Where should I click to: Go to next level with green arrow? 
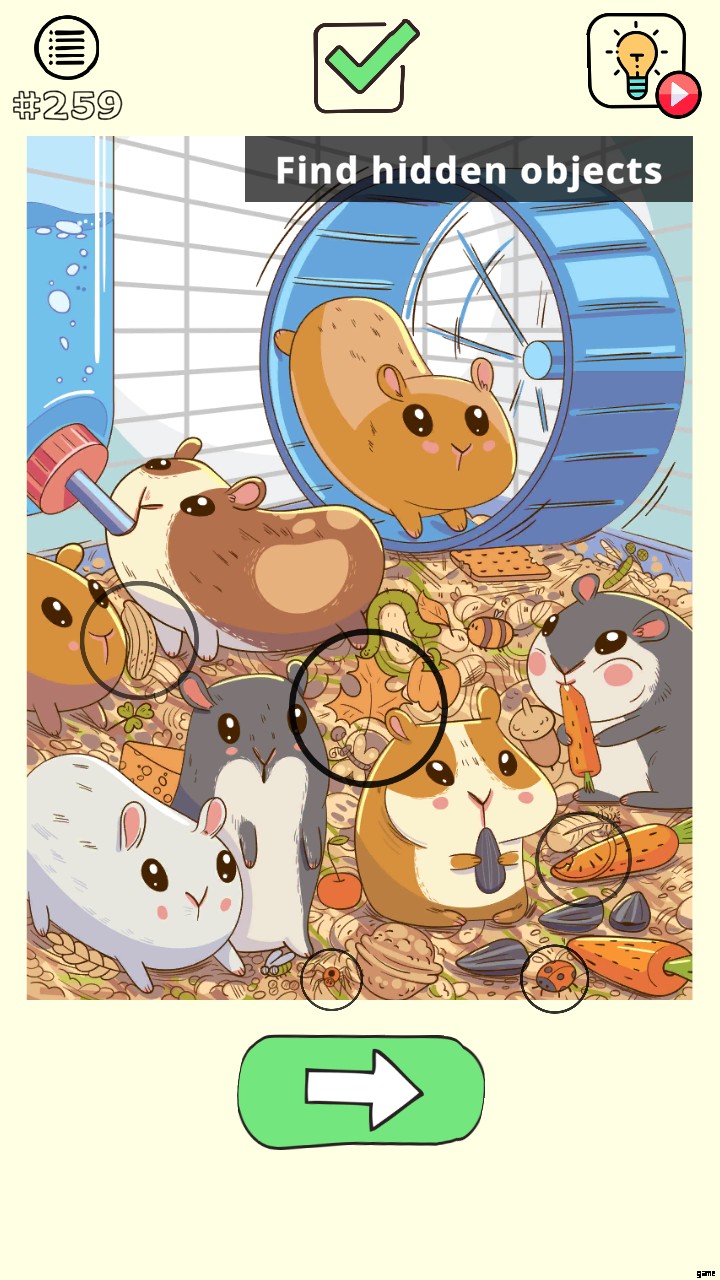pos(361,1091)
